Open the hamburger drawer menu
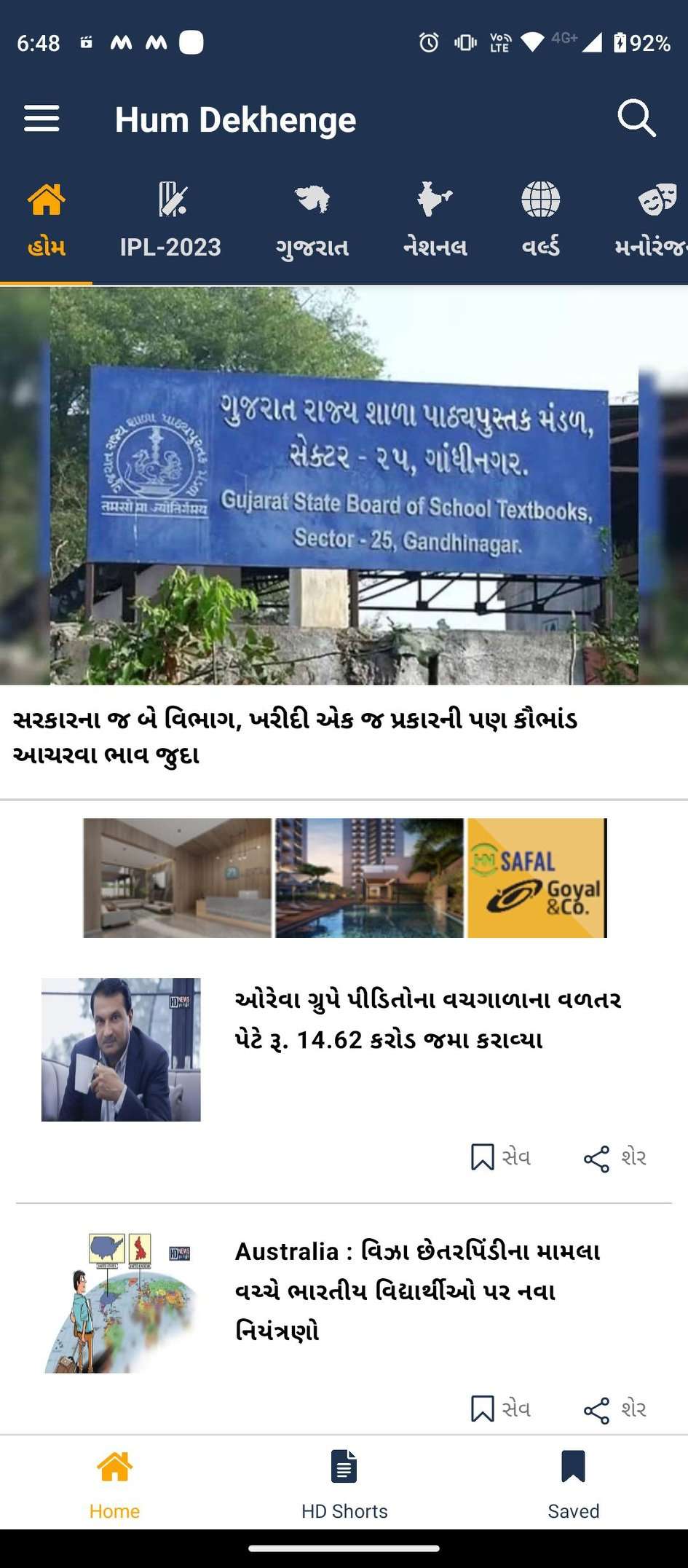Image resolution: width=688 pixels, height=1568 pixels. tap(41, 119)
